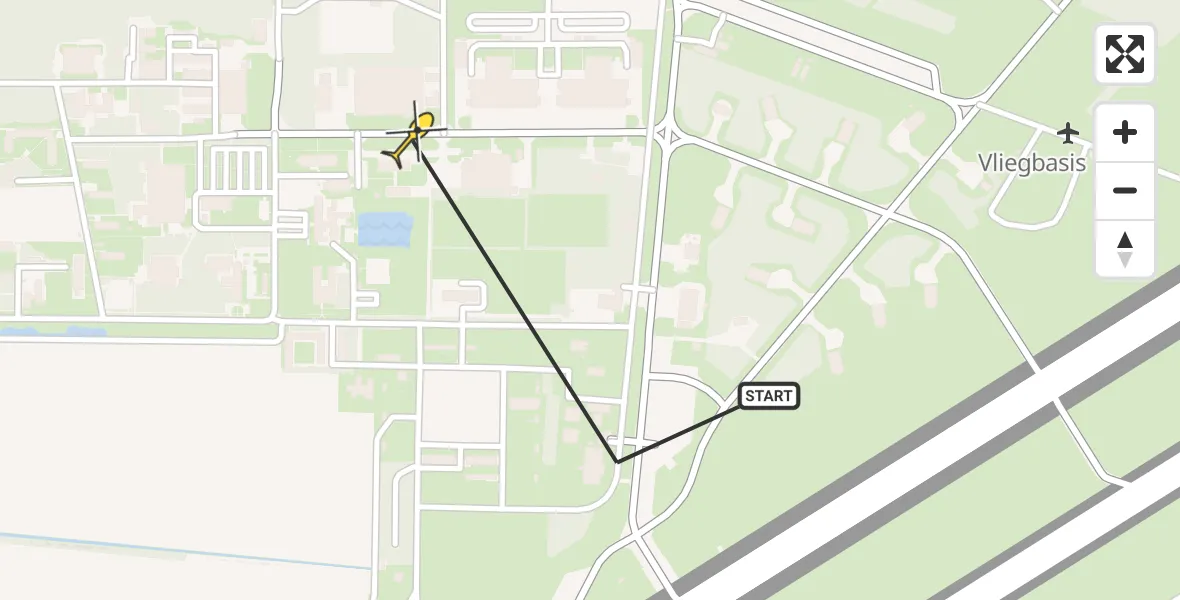Zoom out of the map
Image resolution: width=1180 pixels, height=600 pixels.
coord(1125,190)
